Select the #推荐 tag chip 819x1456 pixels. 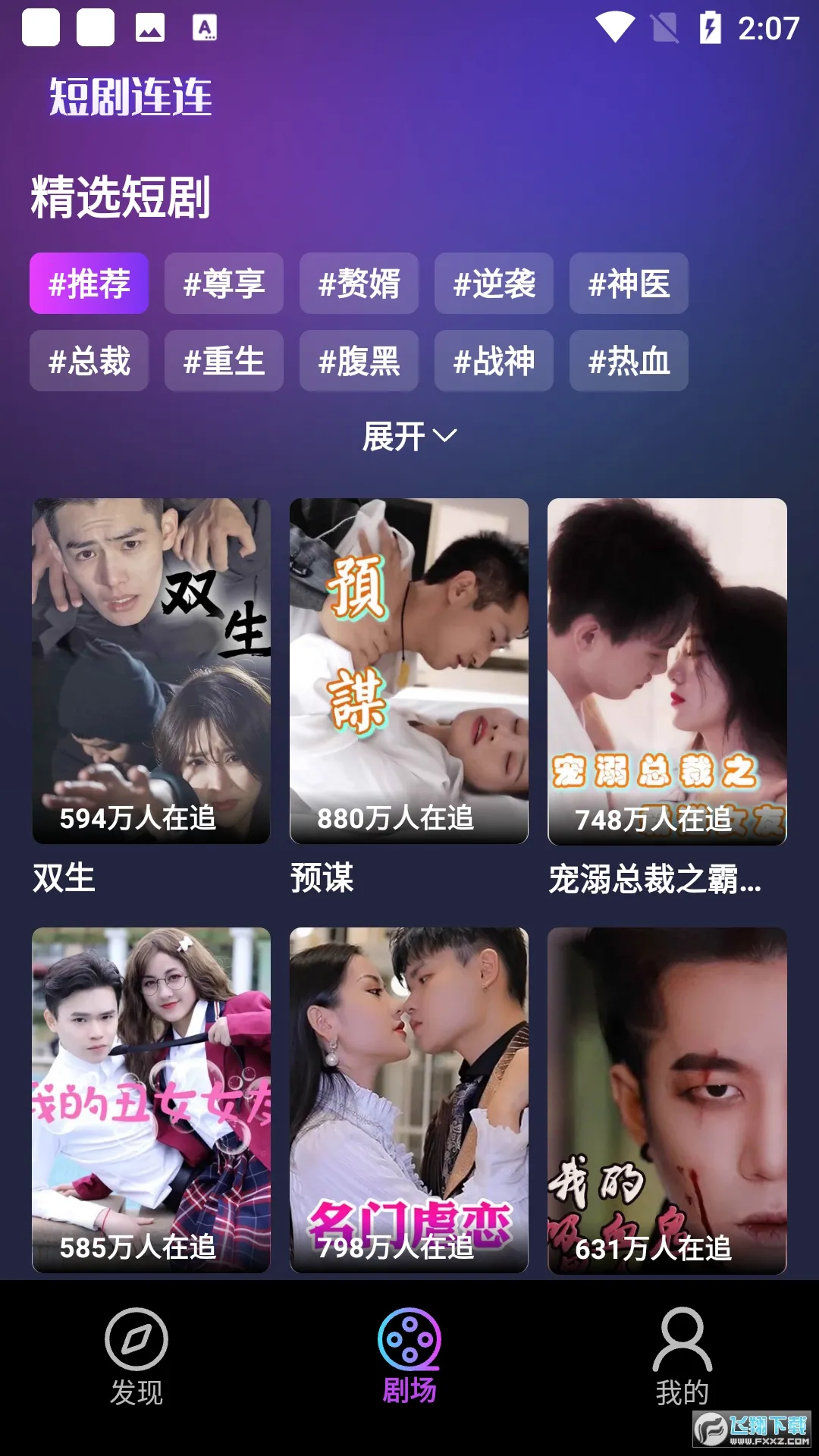[x=89, y=284]
